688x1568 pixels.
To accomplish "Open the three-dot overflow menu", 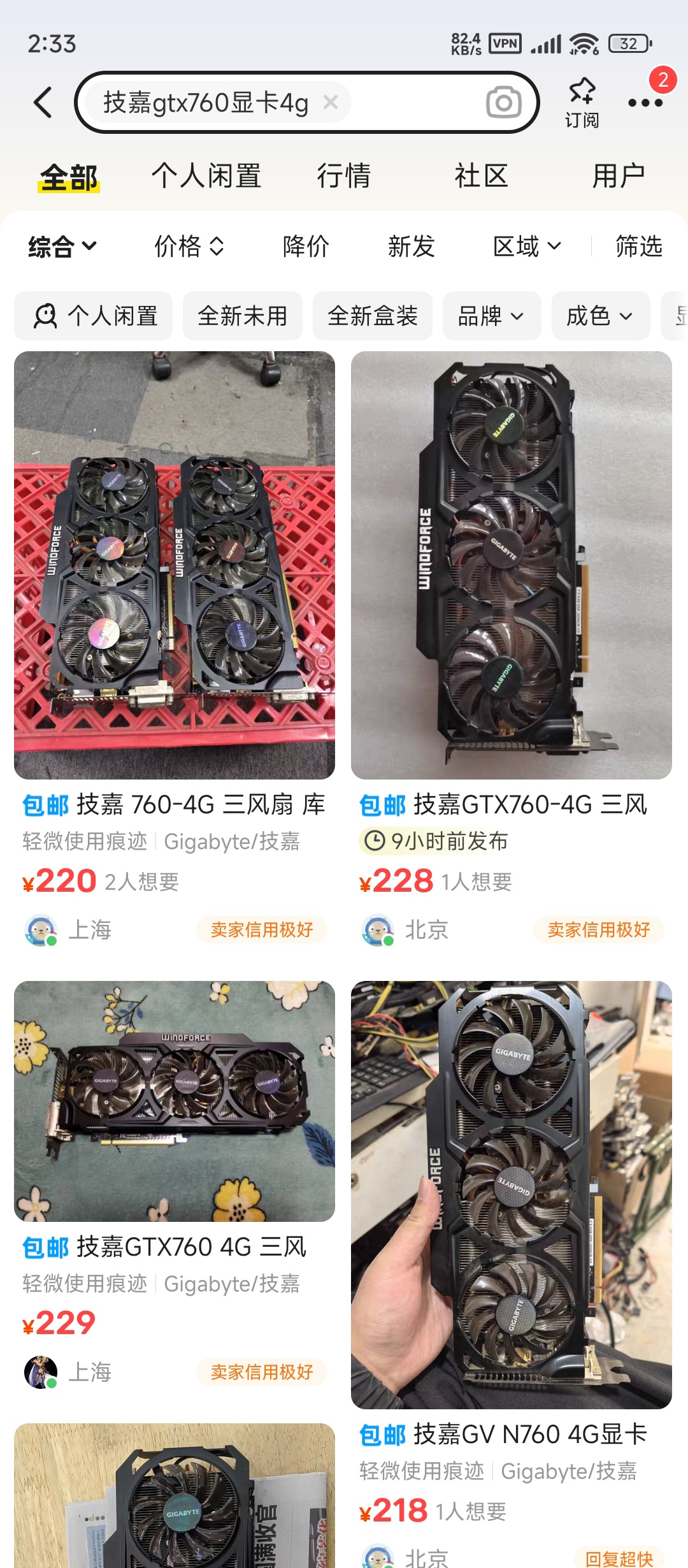I will [645, 103].
